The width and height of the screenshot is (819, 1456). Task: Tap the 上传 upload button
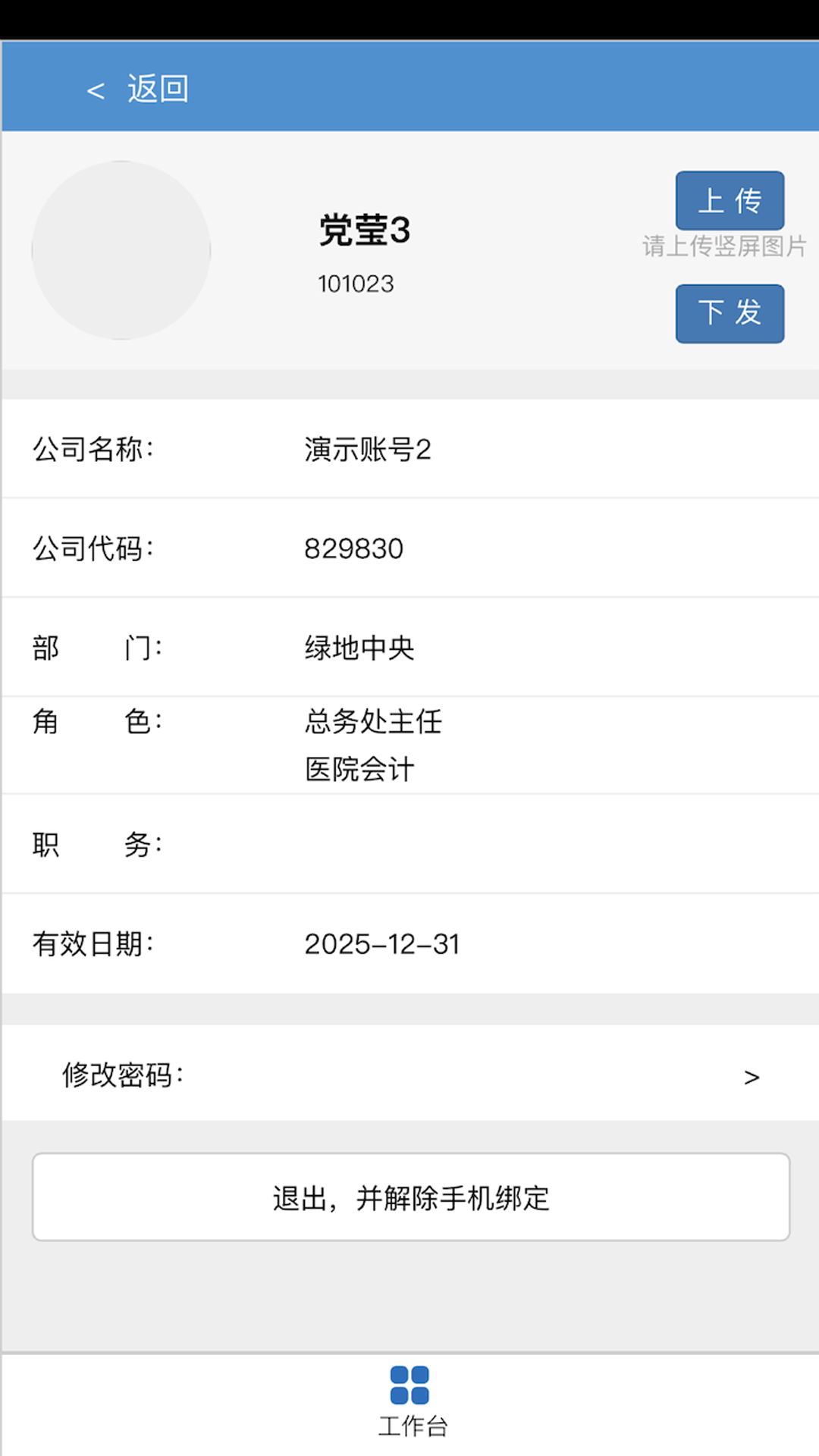(x=730, y=201)
